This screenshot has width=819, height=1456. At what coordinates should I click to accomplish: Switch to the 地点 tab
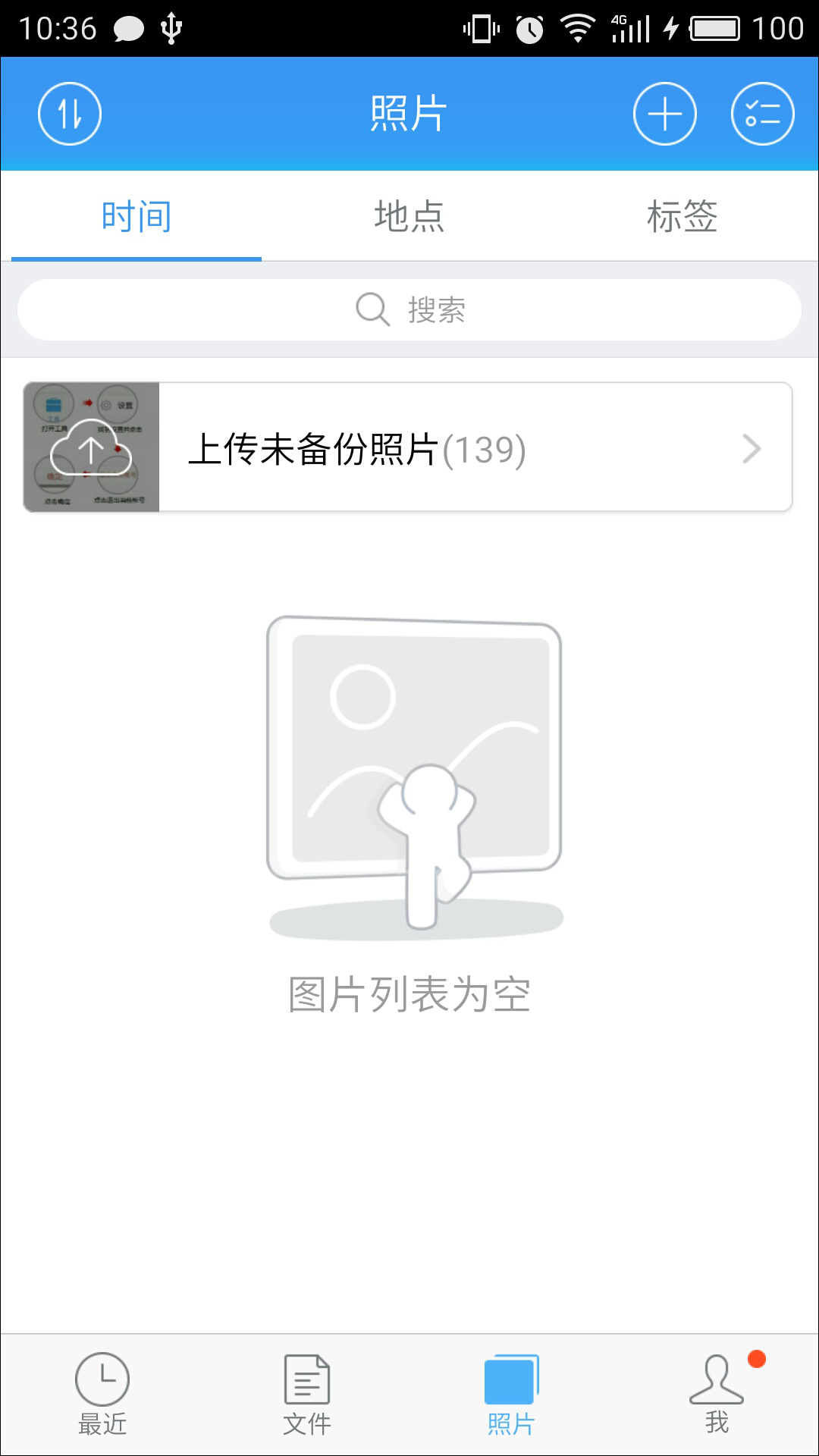coord(409,217)
